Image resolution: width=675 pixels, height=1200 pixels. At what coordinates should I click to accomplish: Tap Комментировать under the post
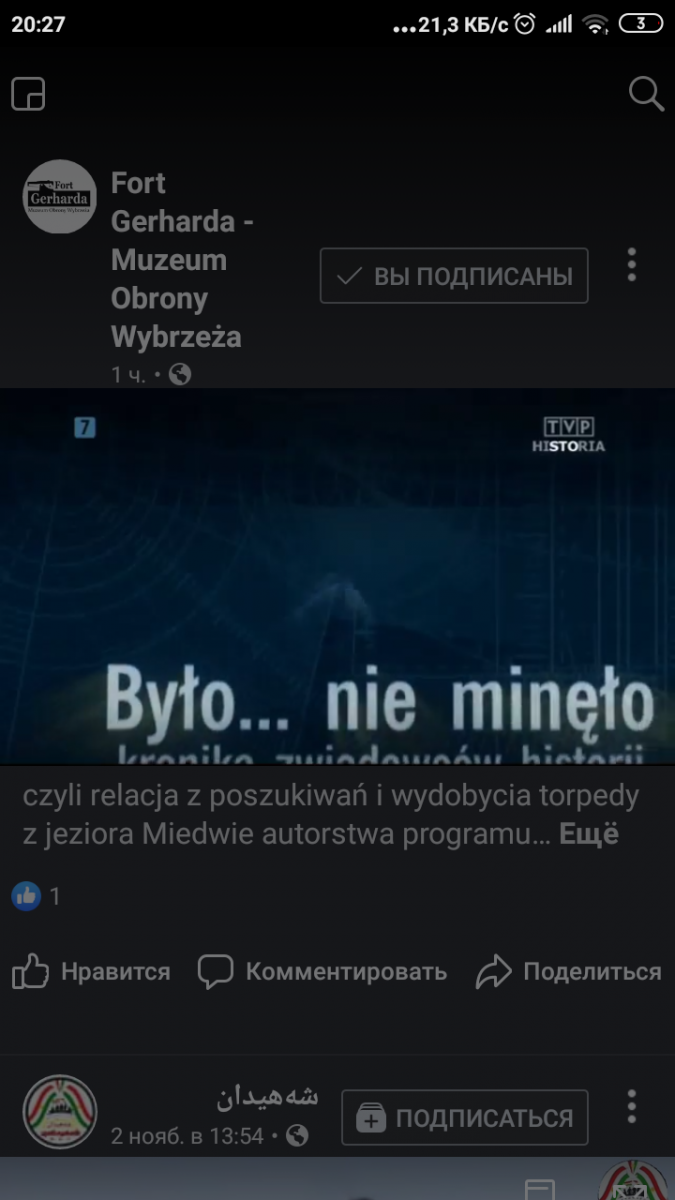tap(322, 971)
